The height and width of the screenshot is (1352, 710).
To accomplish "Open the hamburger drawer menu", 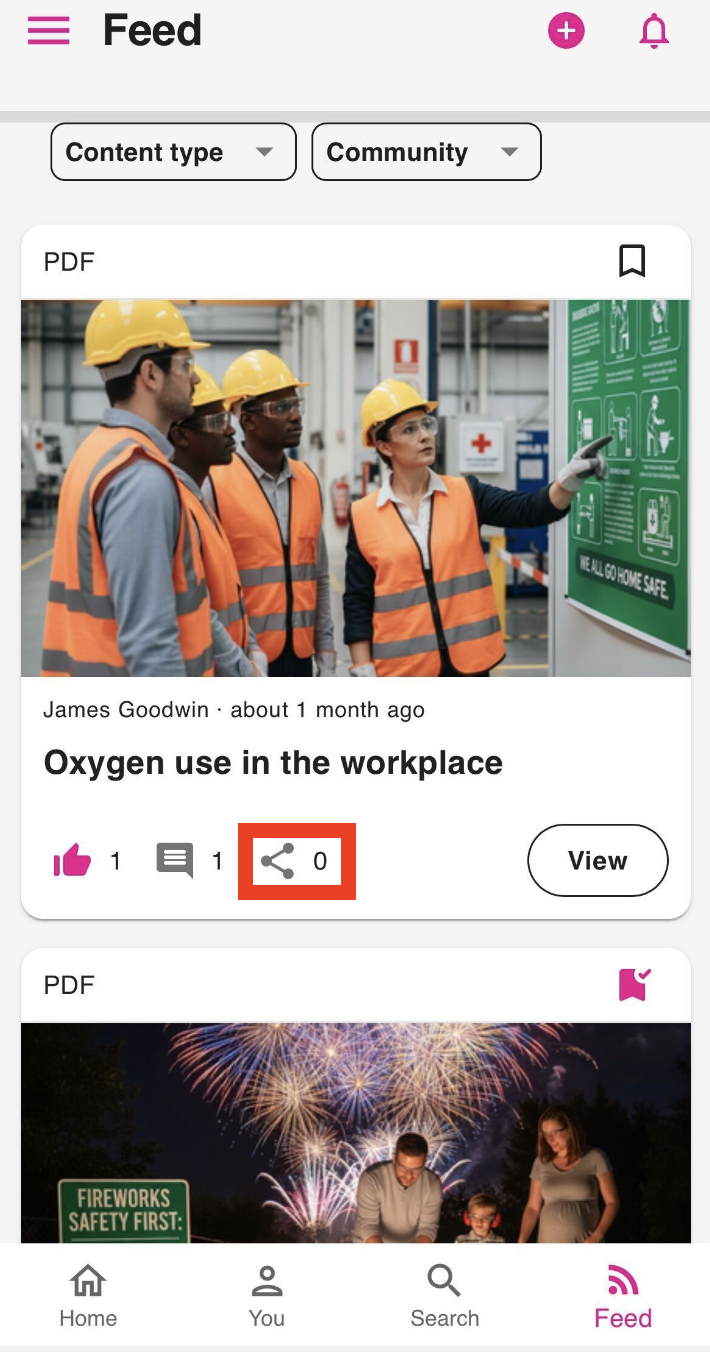I will [48, 31].
